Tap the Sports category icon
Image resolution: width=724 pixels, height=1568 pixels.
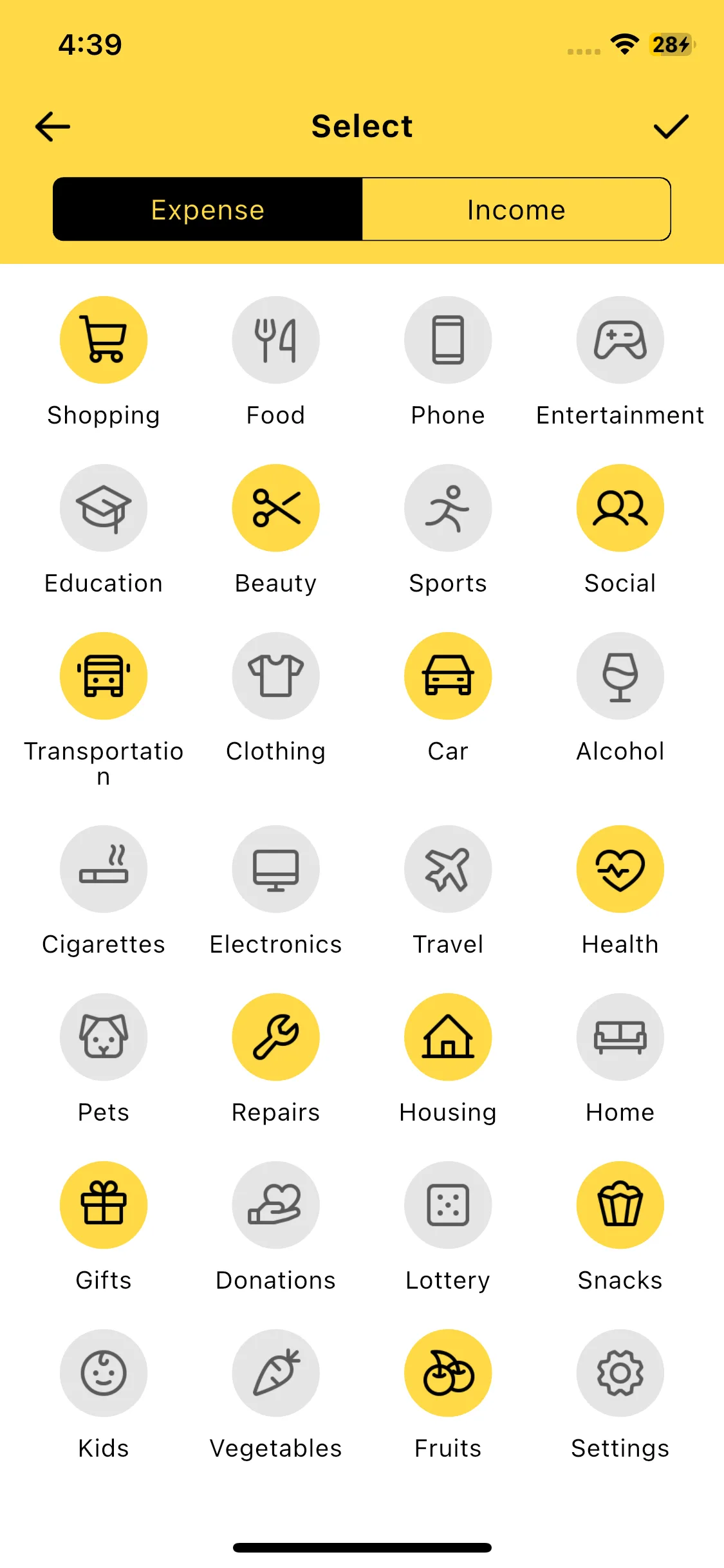click(448, 508)
